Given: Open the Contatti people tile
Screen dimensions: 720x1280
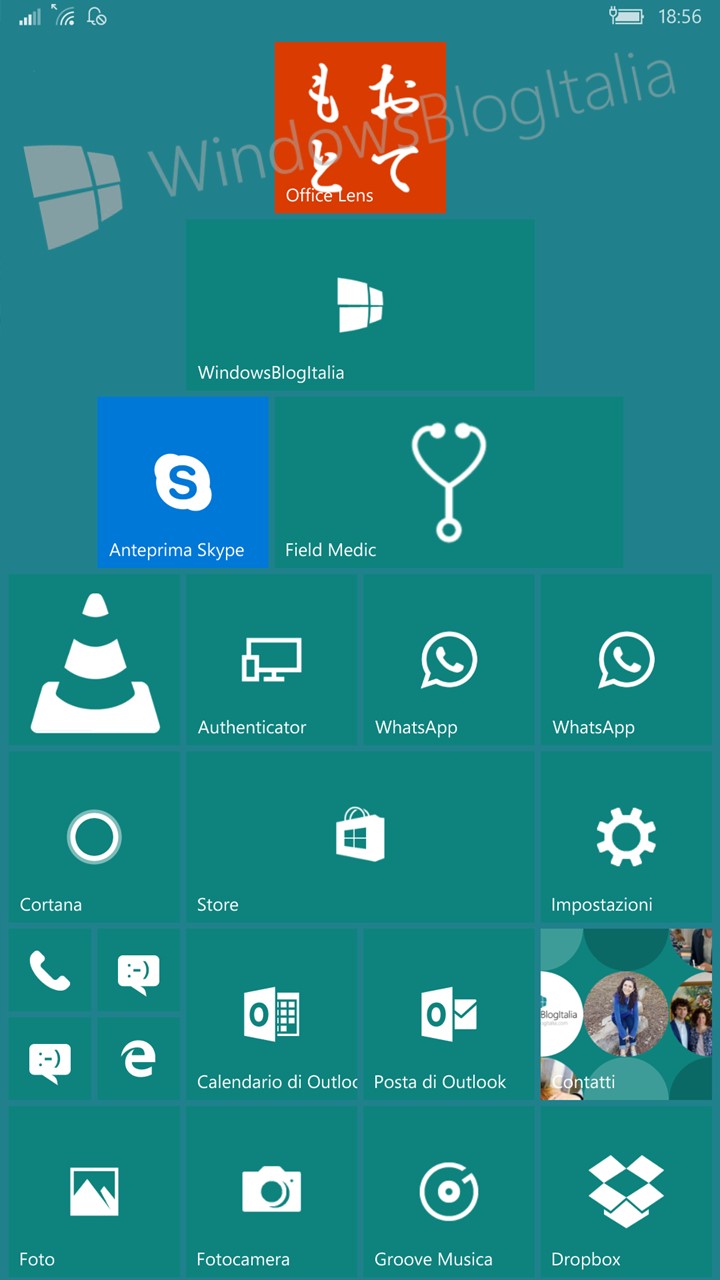Looking at the screenshot, I should (626, 1014).
